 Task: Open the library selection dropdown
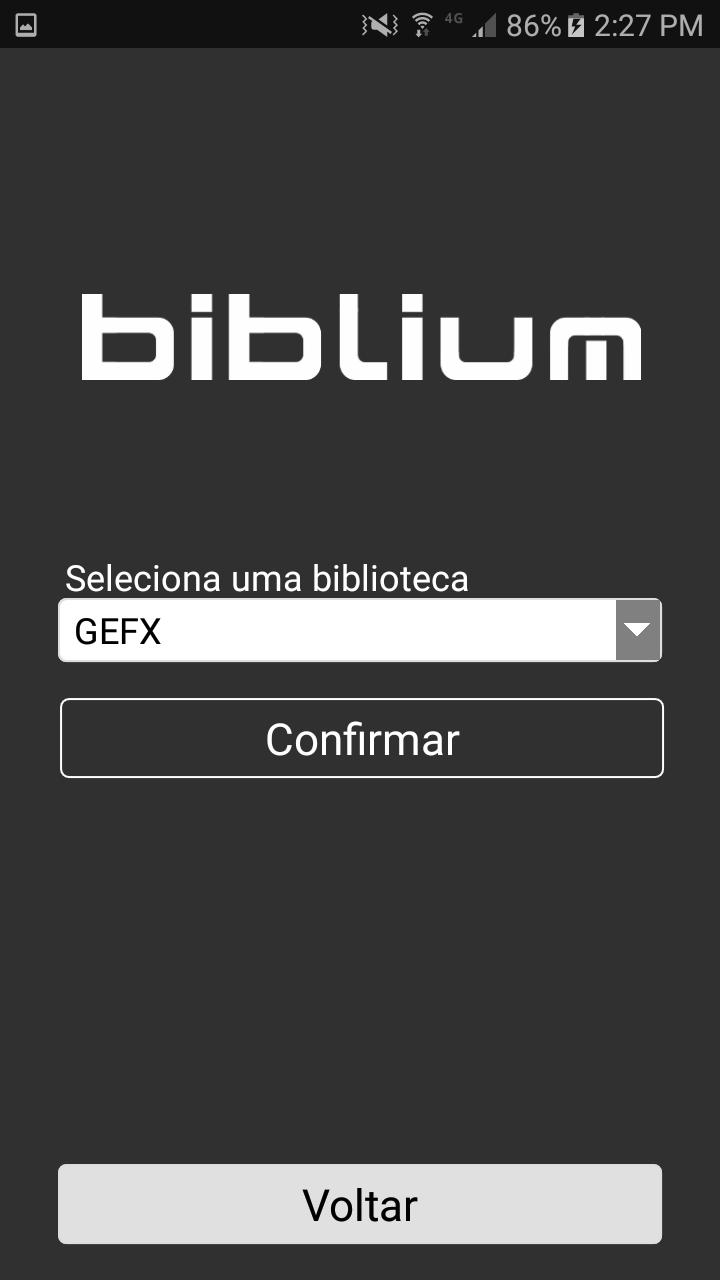tap(360, 630)
